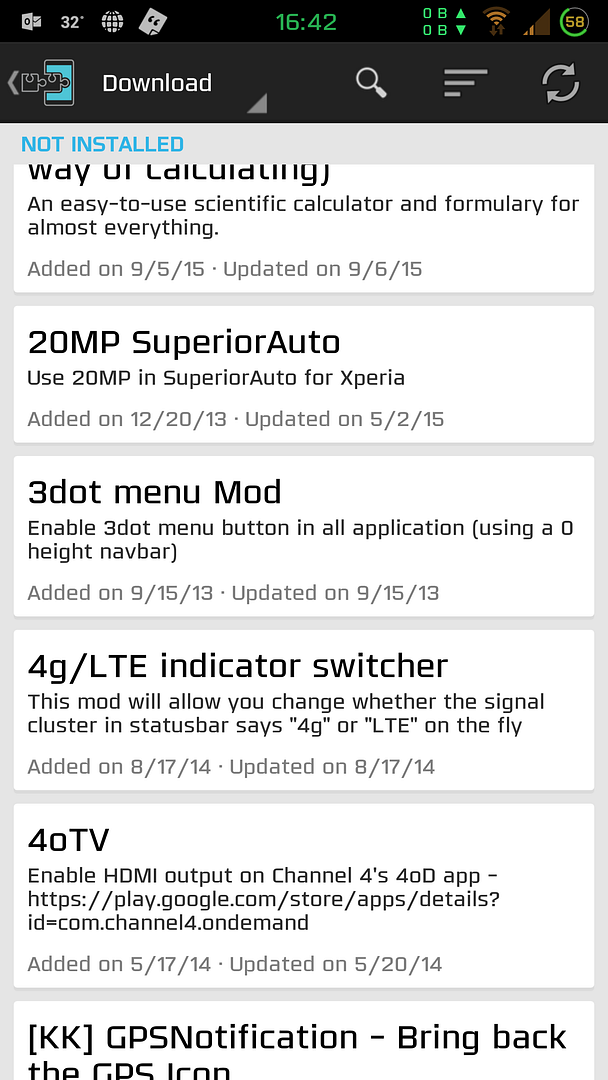
Task: Open the 4oTV module
Action: (303, 895)
